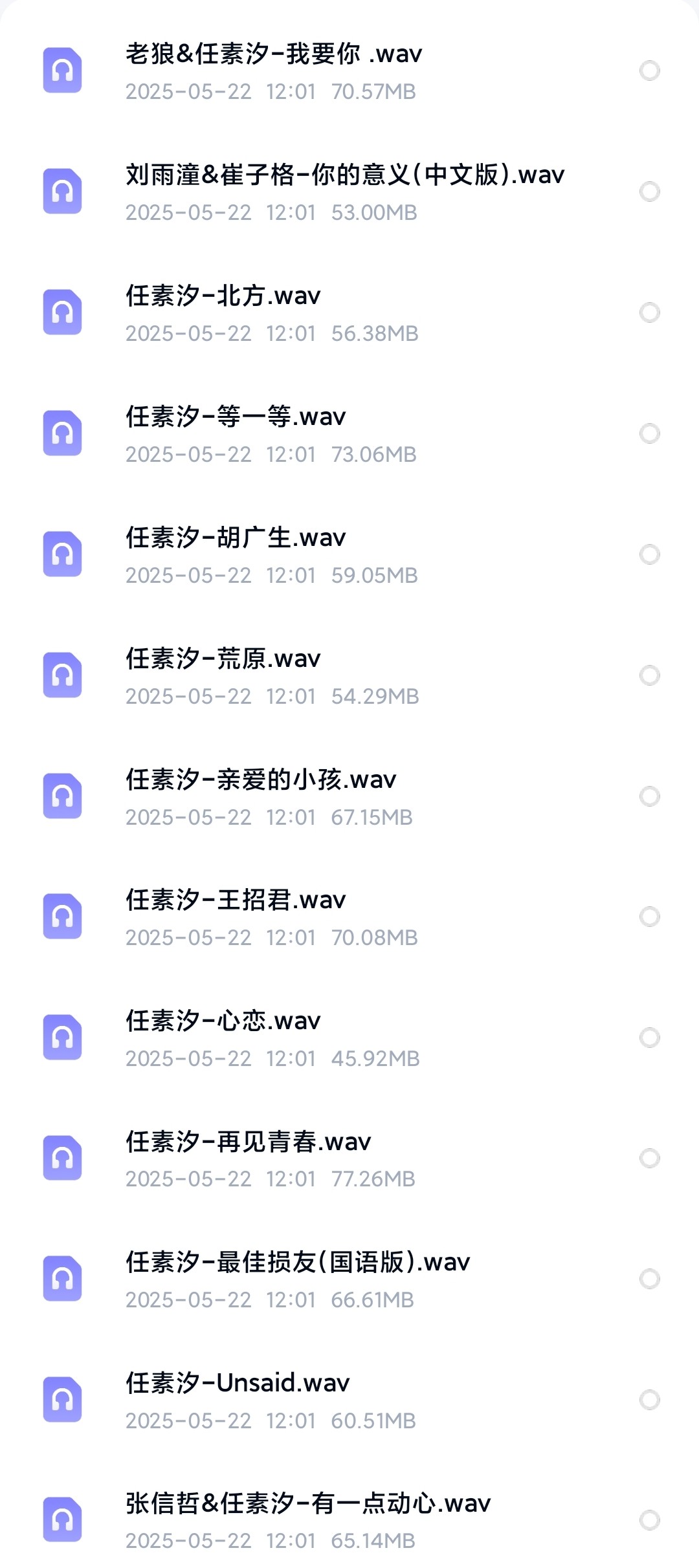Open 任素汐-再见青春.wav audio file
Image resolution: width=699 pixels, height=1568 pixels.
[x=248, y=1142]
